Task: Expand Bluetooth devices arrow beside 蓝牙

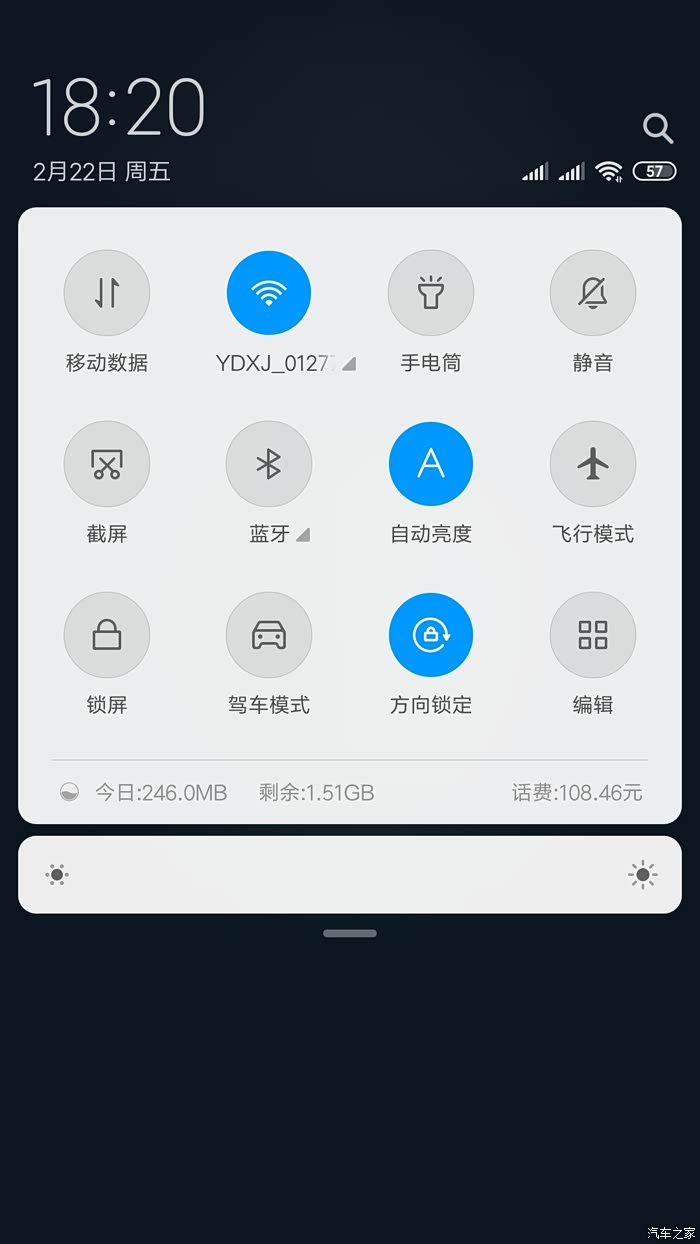Action: 302,535
